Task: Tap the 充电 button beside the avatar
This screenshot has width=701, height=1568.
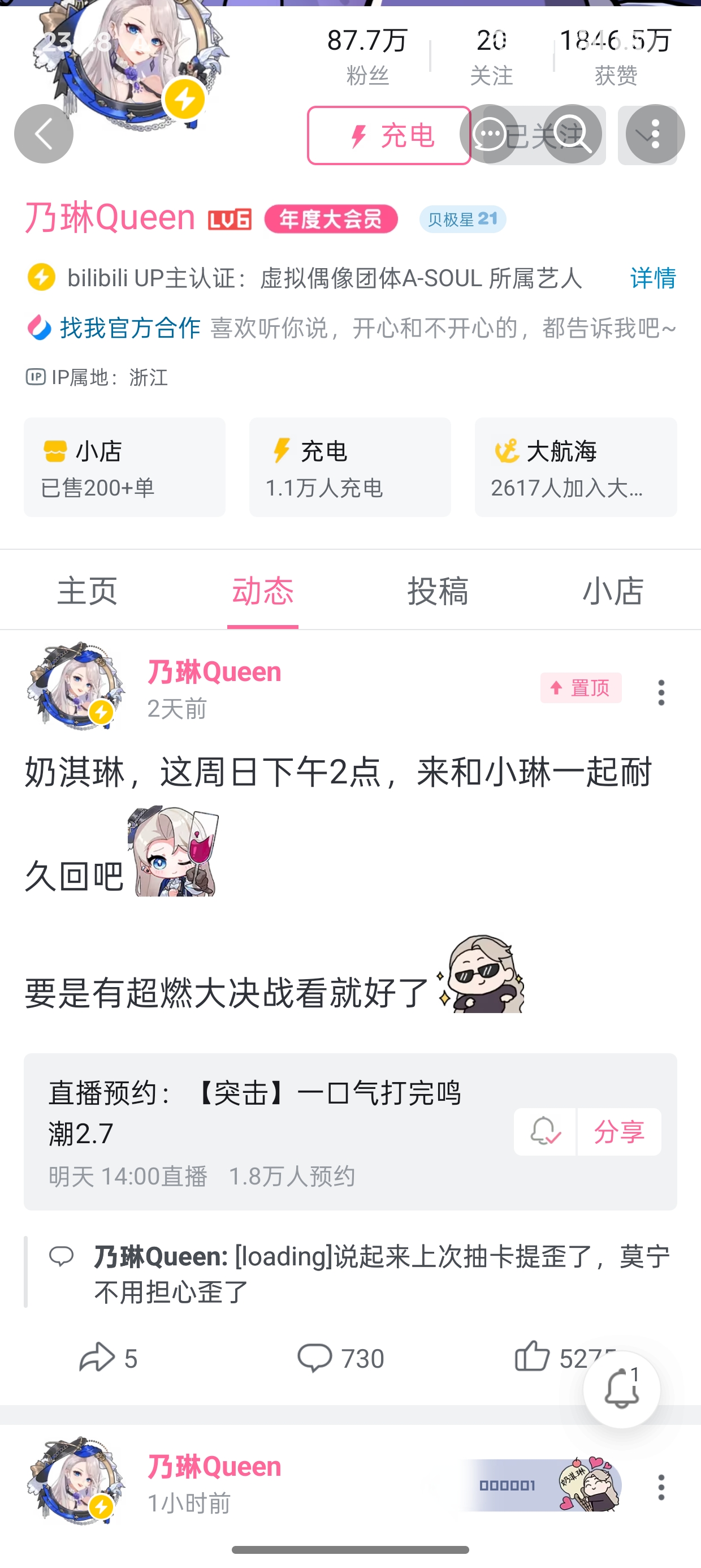Action: pos(389,135)
